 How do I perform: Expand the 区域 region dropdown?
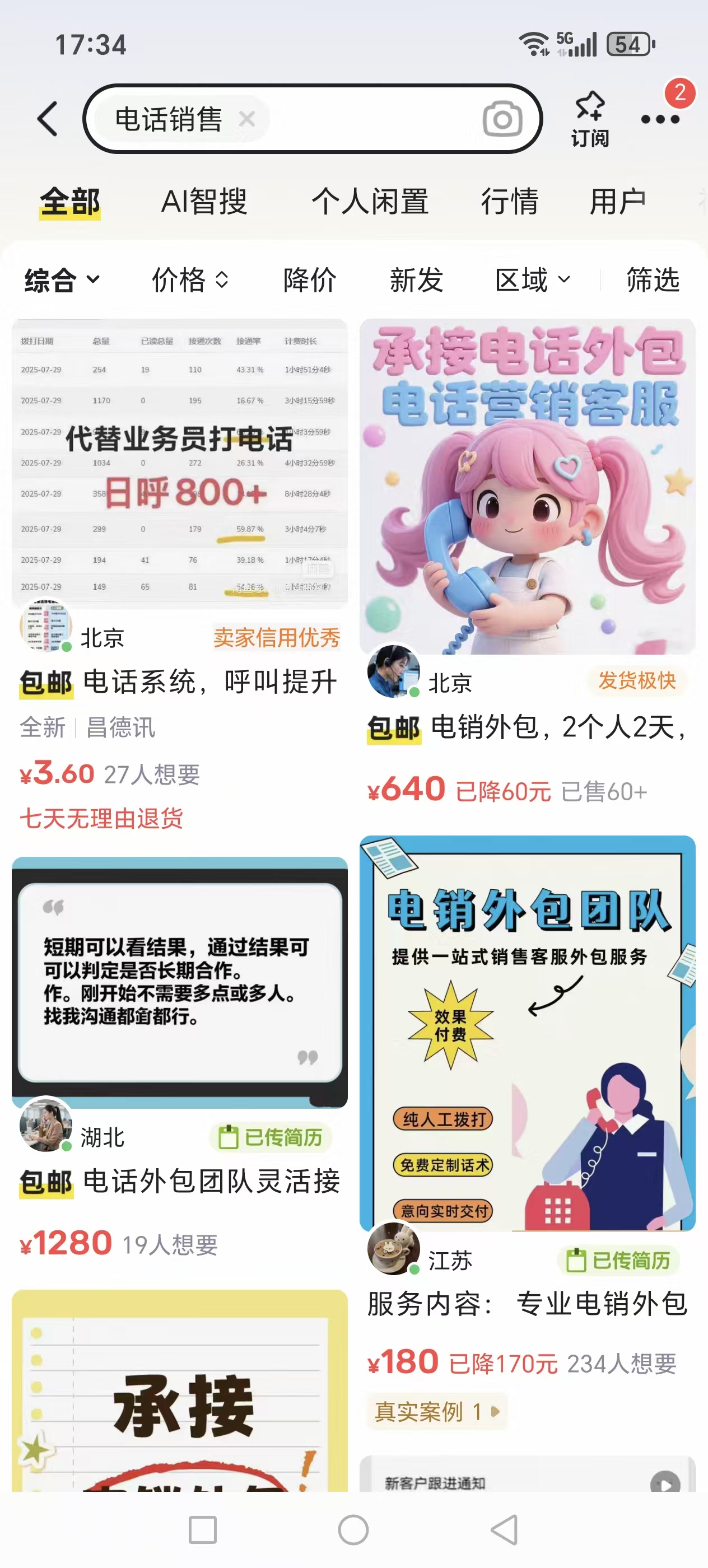pos(532,280)
